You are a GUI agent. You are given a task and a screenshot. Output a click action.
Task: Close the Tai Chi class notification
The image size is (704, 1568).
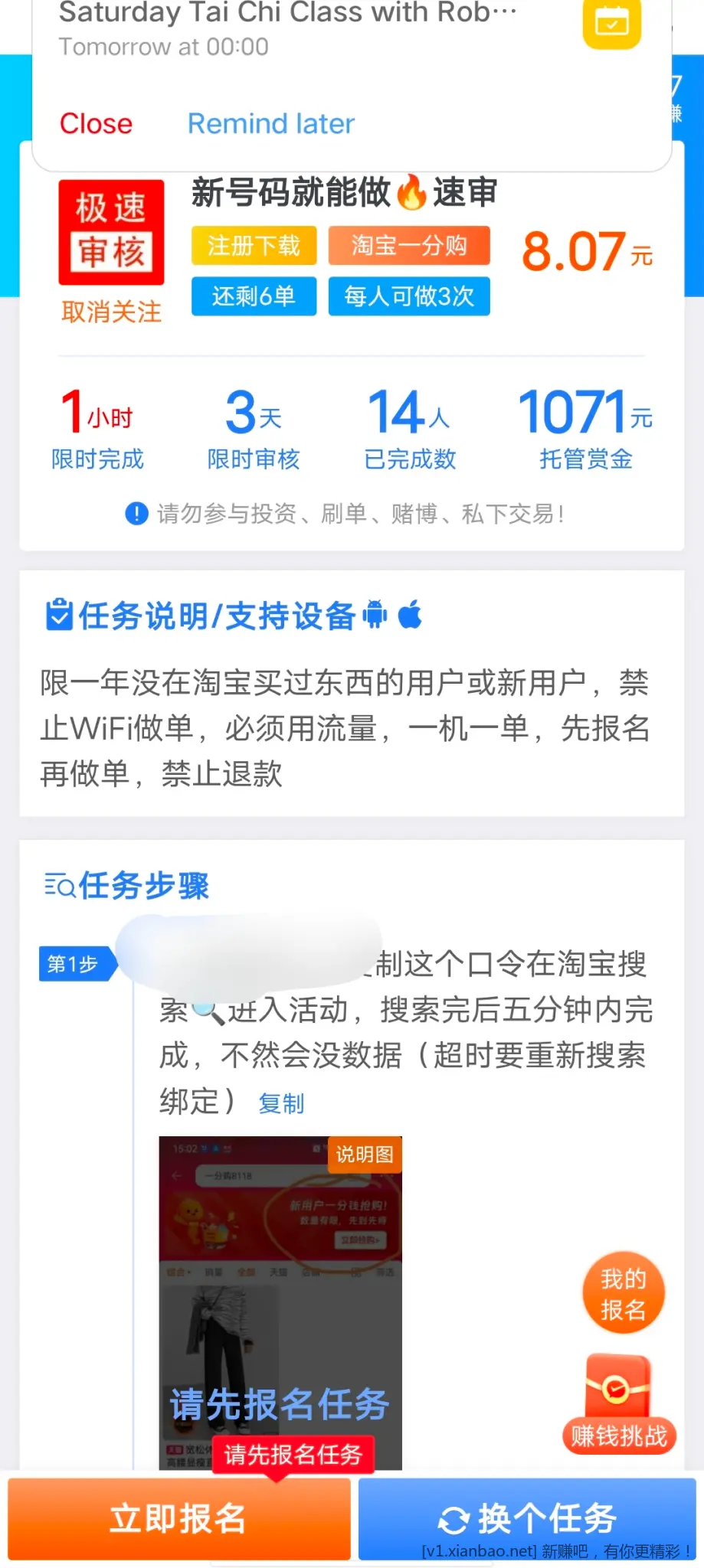(95, 123)
